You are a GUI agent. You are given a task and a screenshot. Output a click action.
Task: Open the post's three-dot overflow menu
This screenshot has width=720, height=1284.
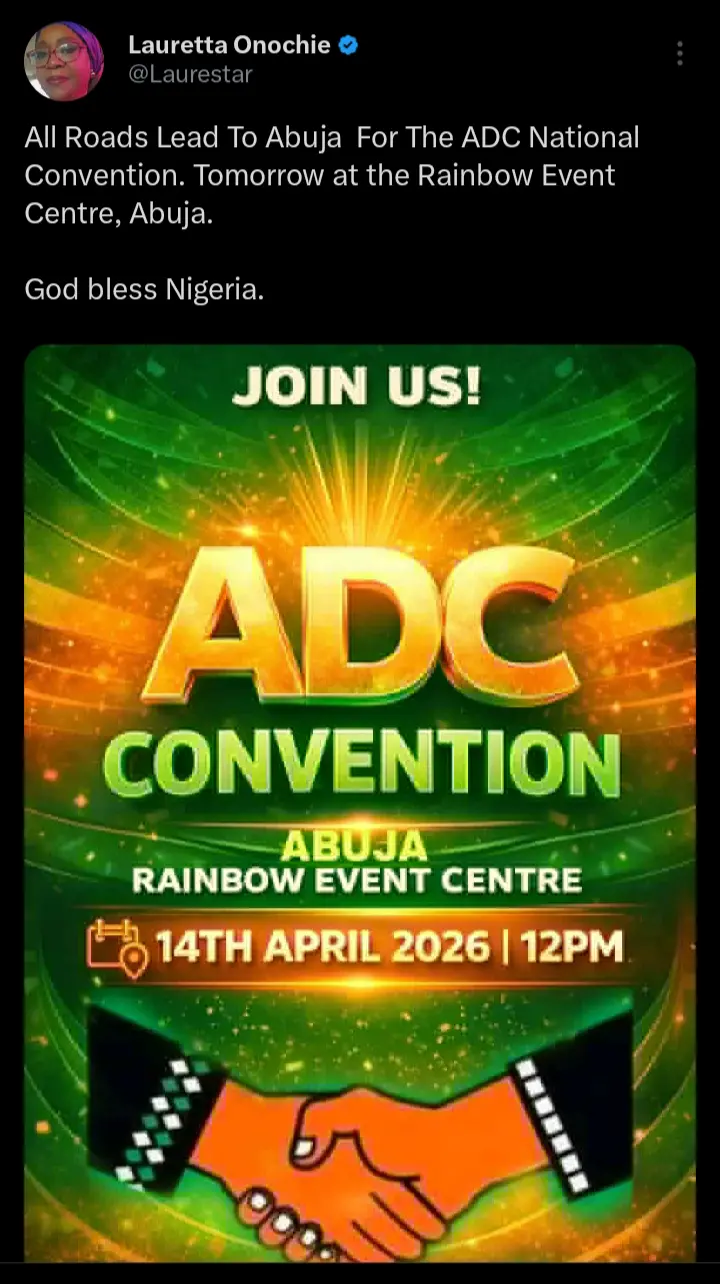680,54
